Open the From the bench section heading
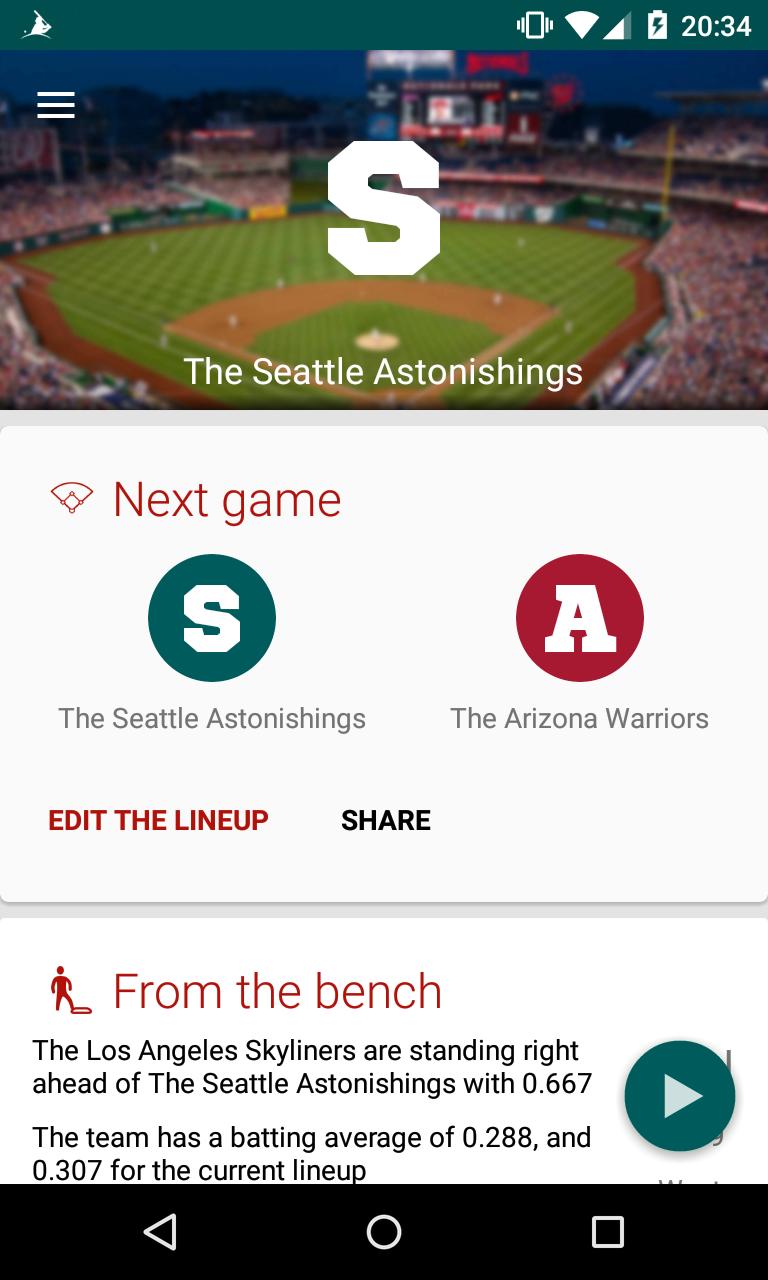The image size is (768, 1280). click(277, 990)
